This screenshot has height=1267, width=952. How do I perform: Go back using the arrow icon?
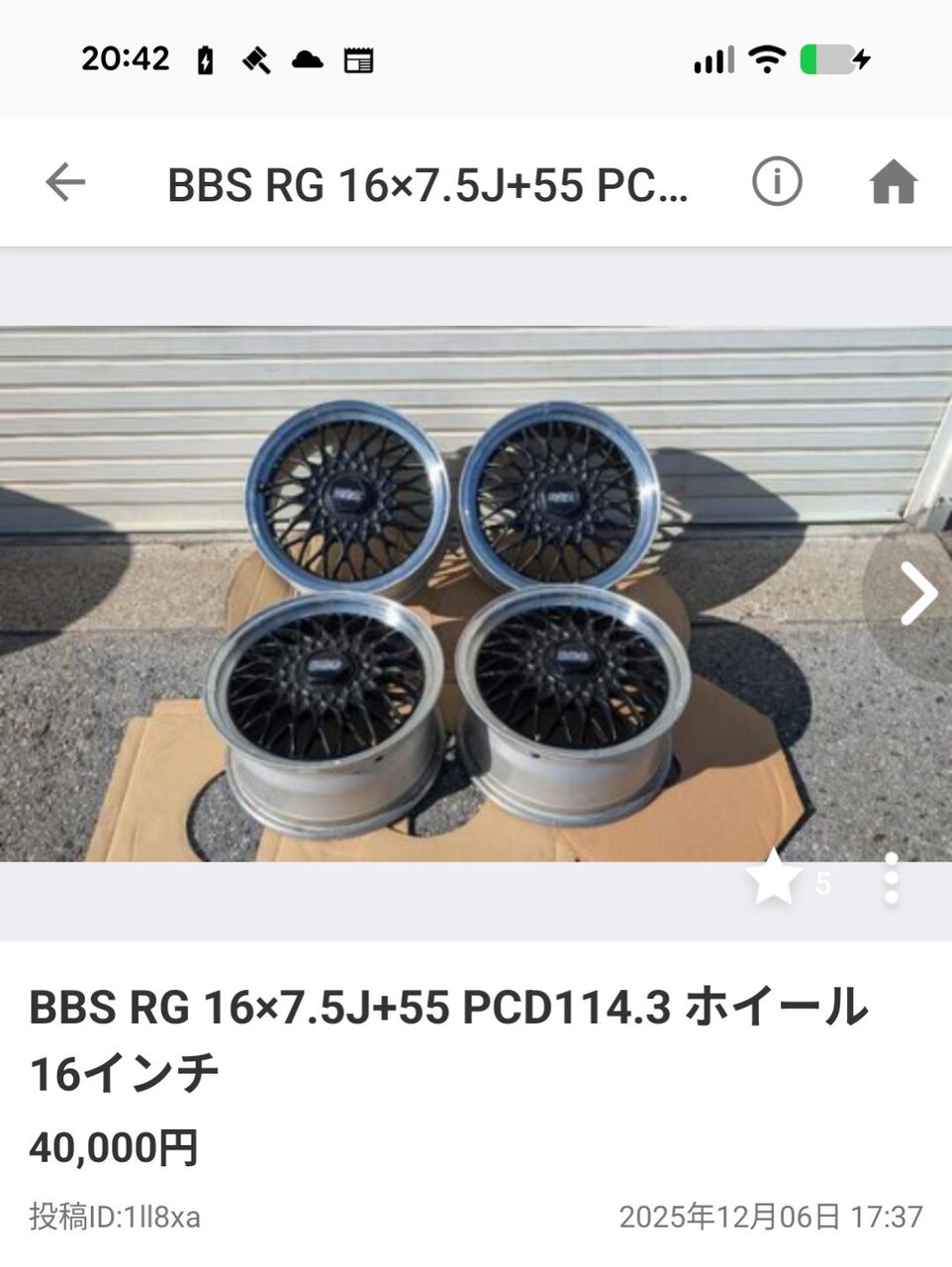(x=65, y=183)
